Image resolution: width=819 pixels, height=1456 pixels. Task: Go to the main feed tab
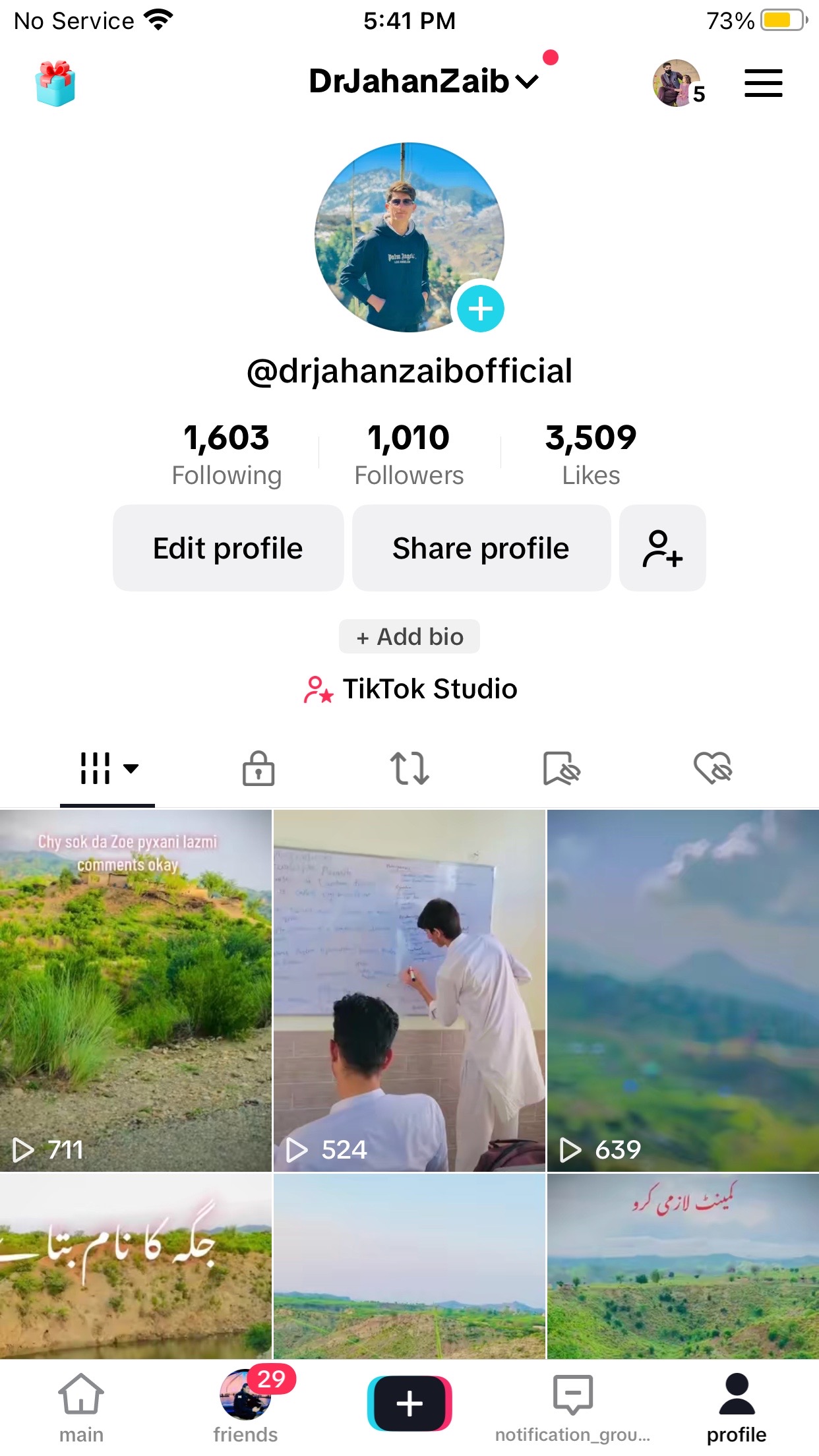tap(81, 1405)
